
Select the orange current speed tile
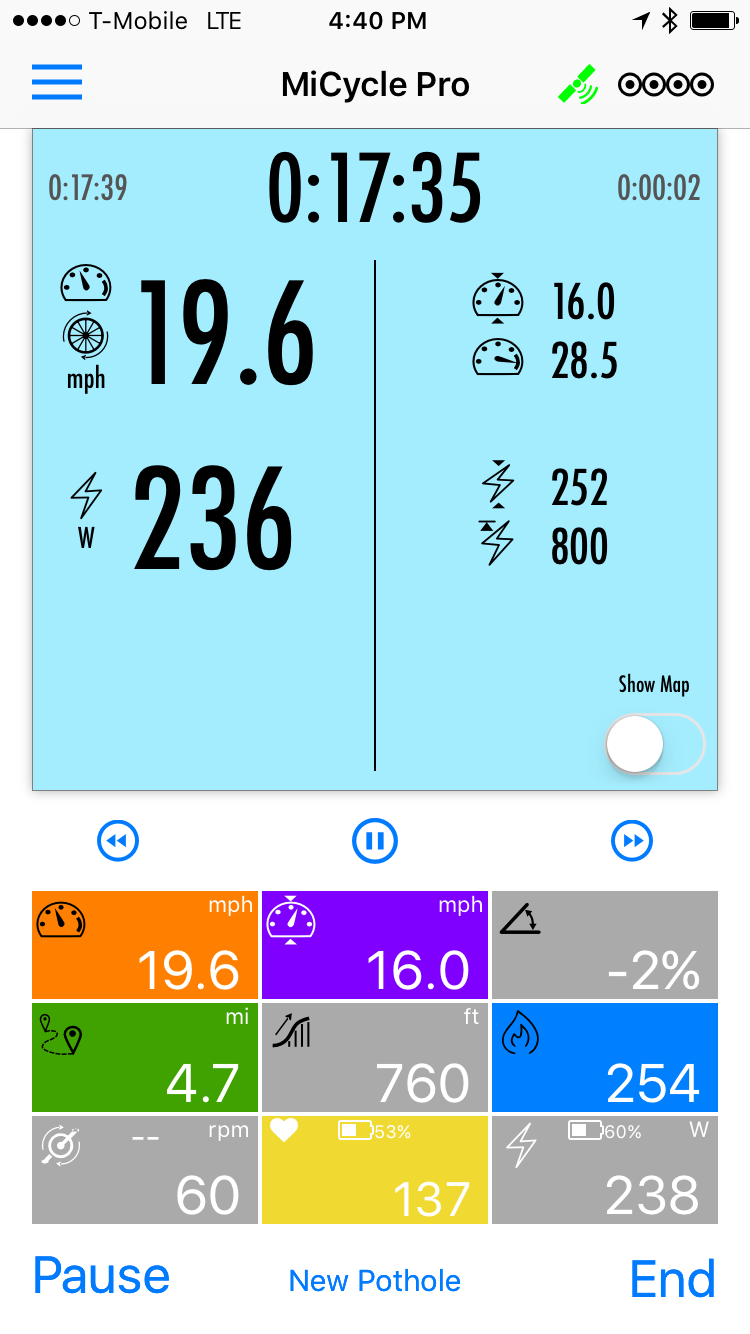145,945
